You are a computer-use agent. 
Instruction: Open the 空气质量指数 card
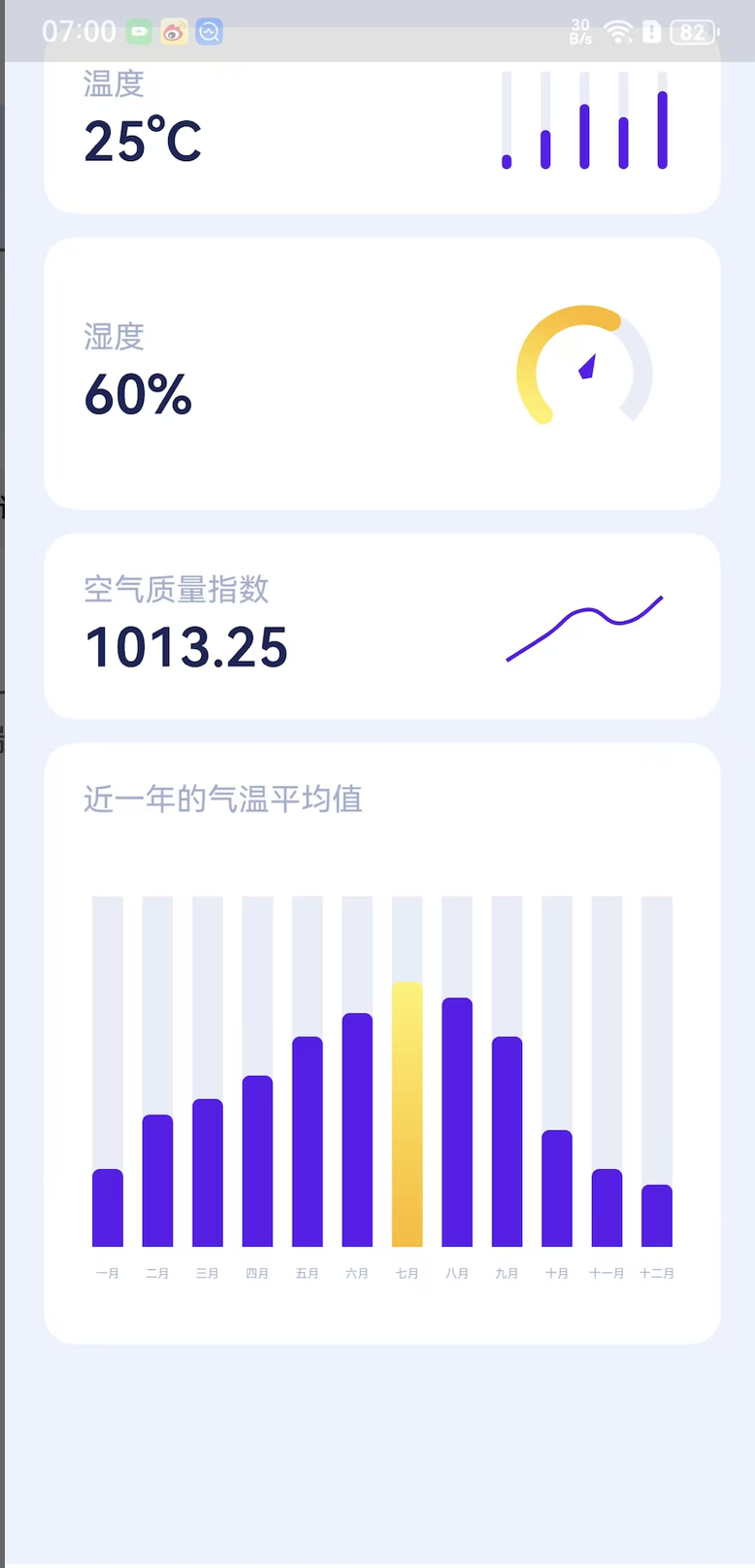(x=381, y=626)
